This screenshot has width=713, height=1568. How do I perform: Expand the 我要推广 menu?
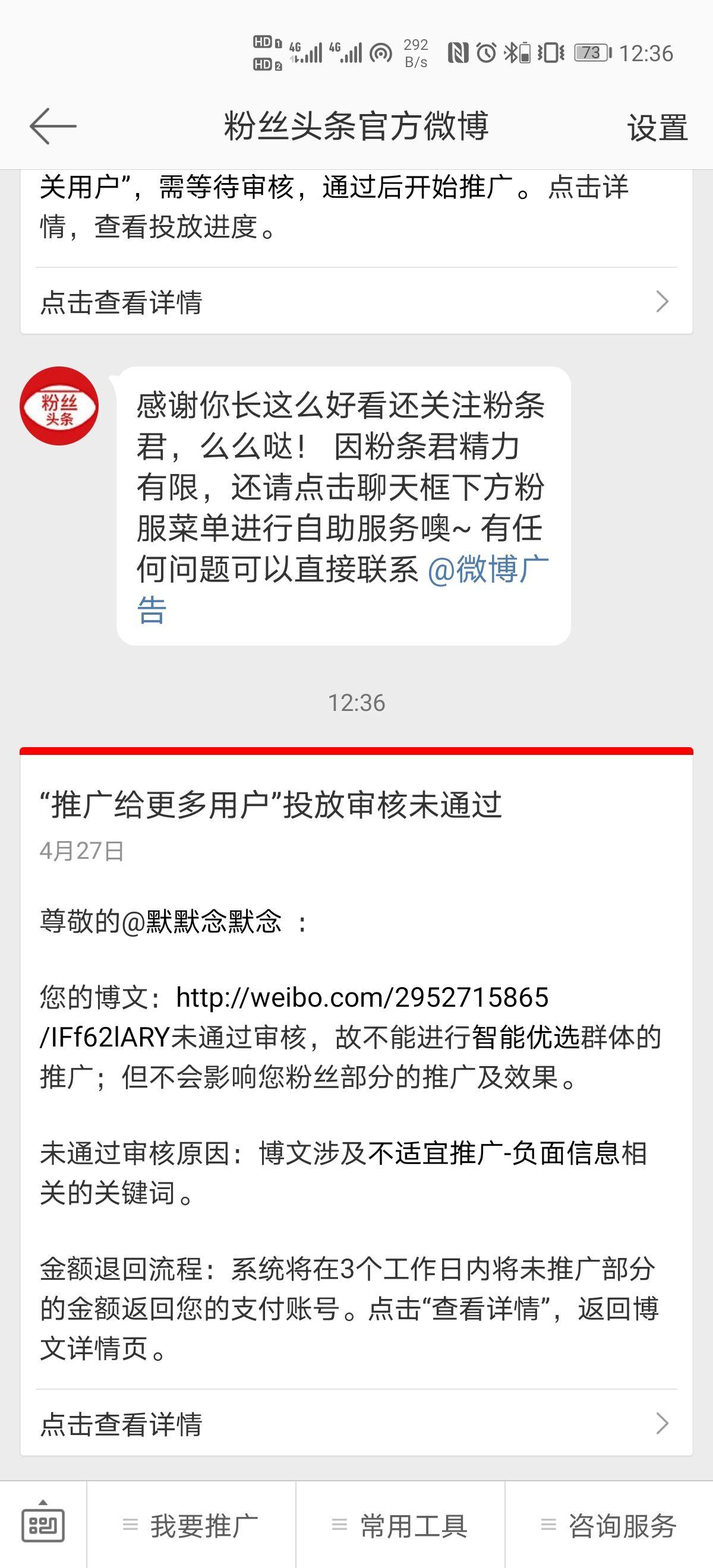(x=191, y=1526)
